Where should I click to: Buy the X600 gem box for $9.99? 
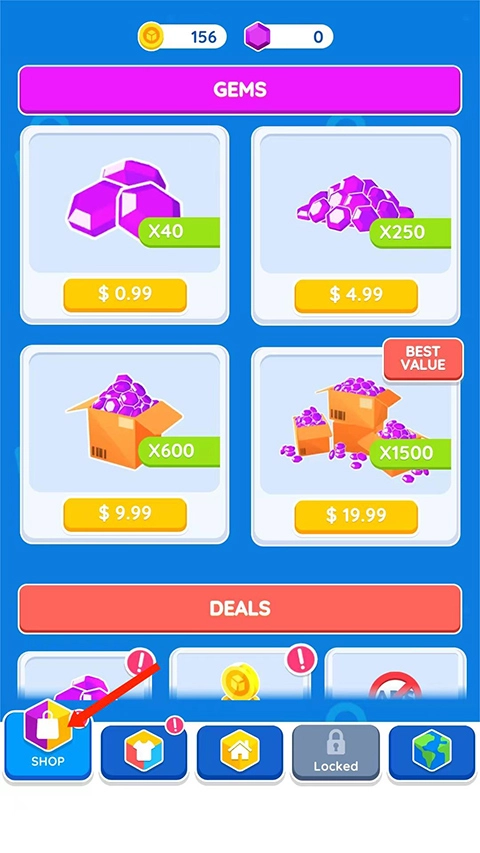[125, 514]
